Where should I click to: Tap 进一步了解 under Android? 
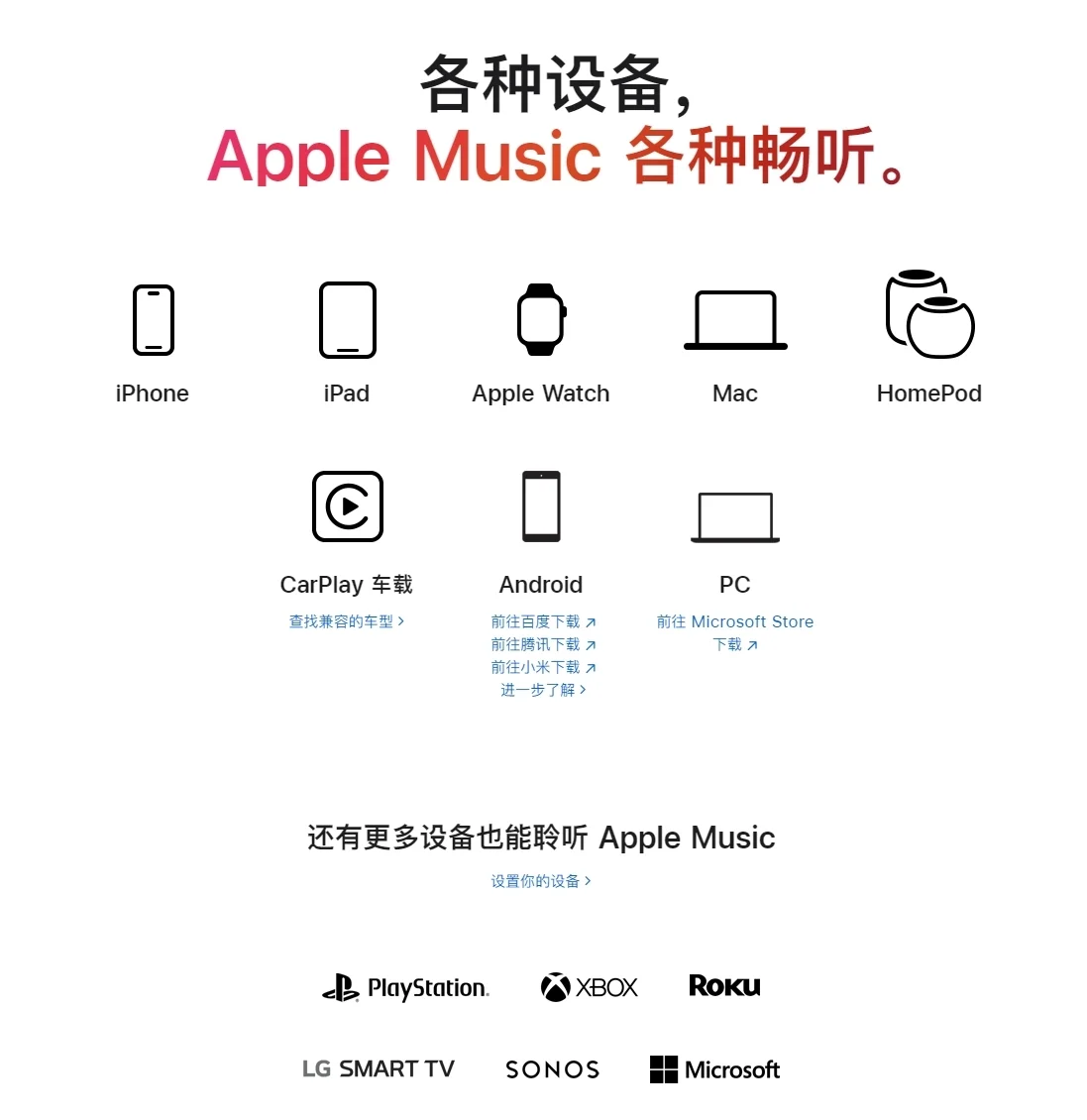[x=542, y=690]
